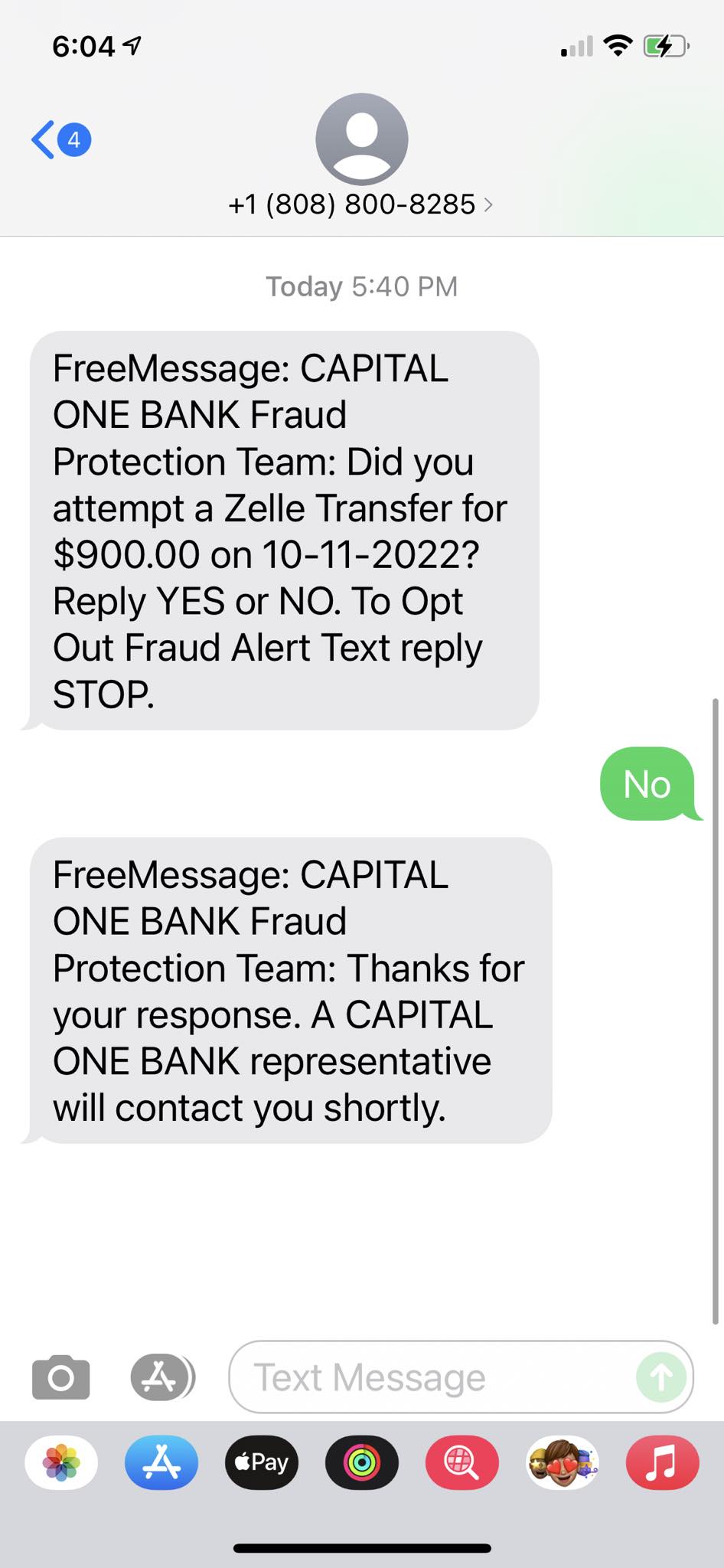The height and width of the screenshot is (1568, 724).
Task: Open the Photos app in the app strip
Action: click(61, 1462)
